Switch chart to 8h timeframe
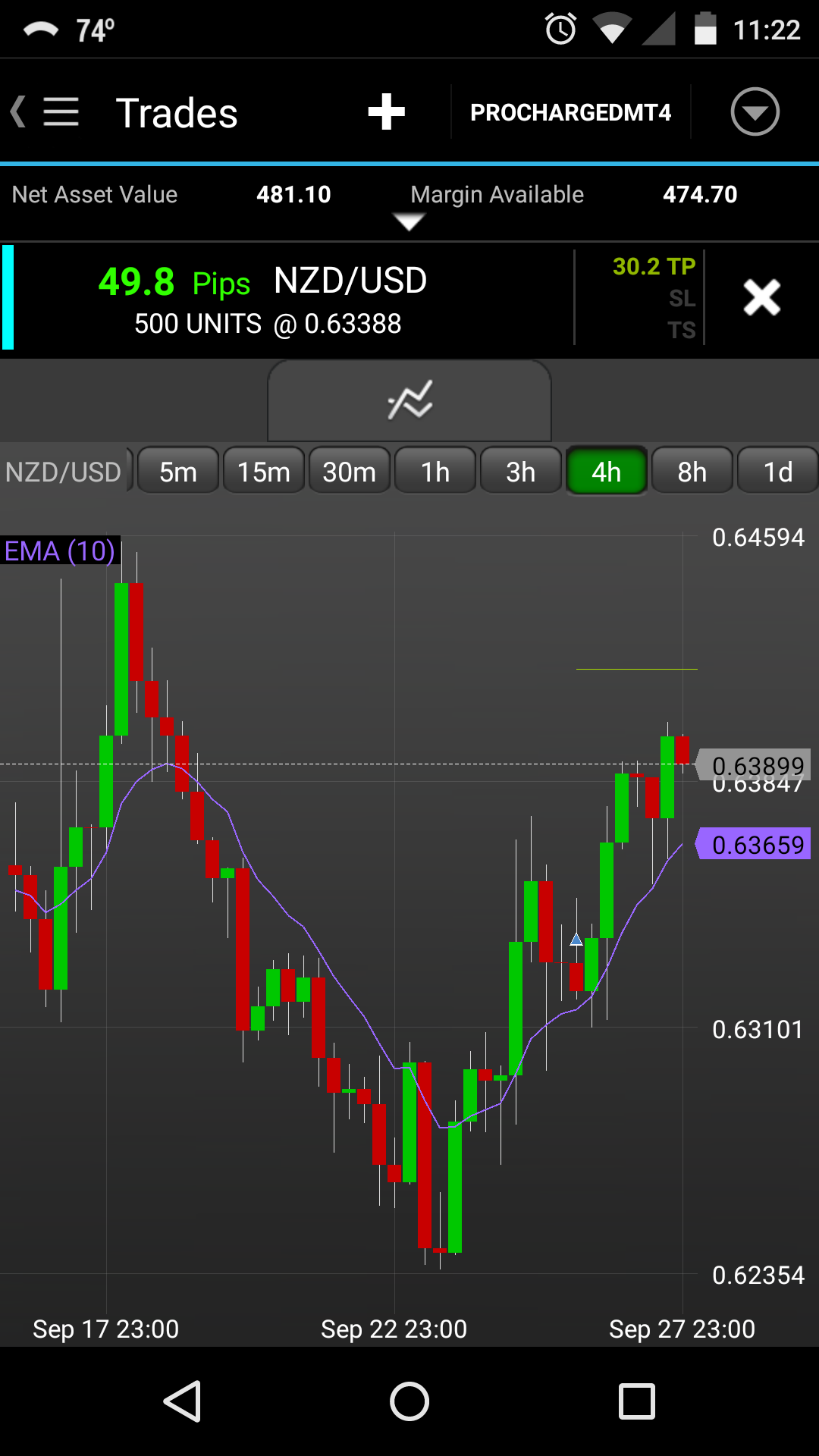 tap(692, 472)
